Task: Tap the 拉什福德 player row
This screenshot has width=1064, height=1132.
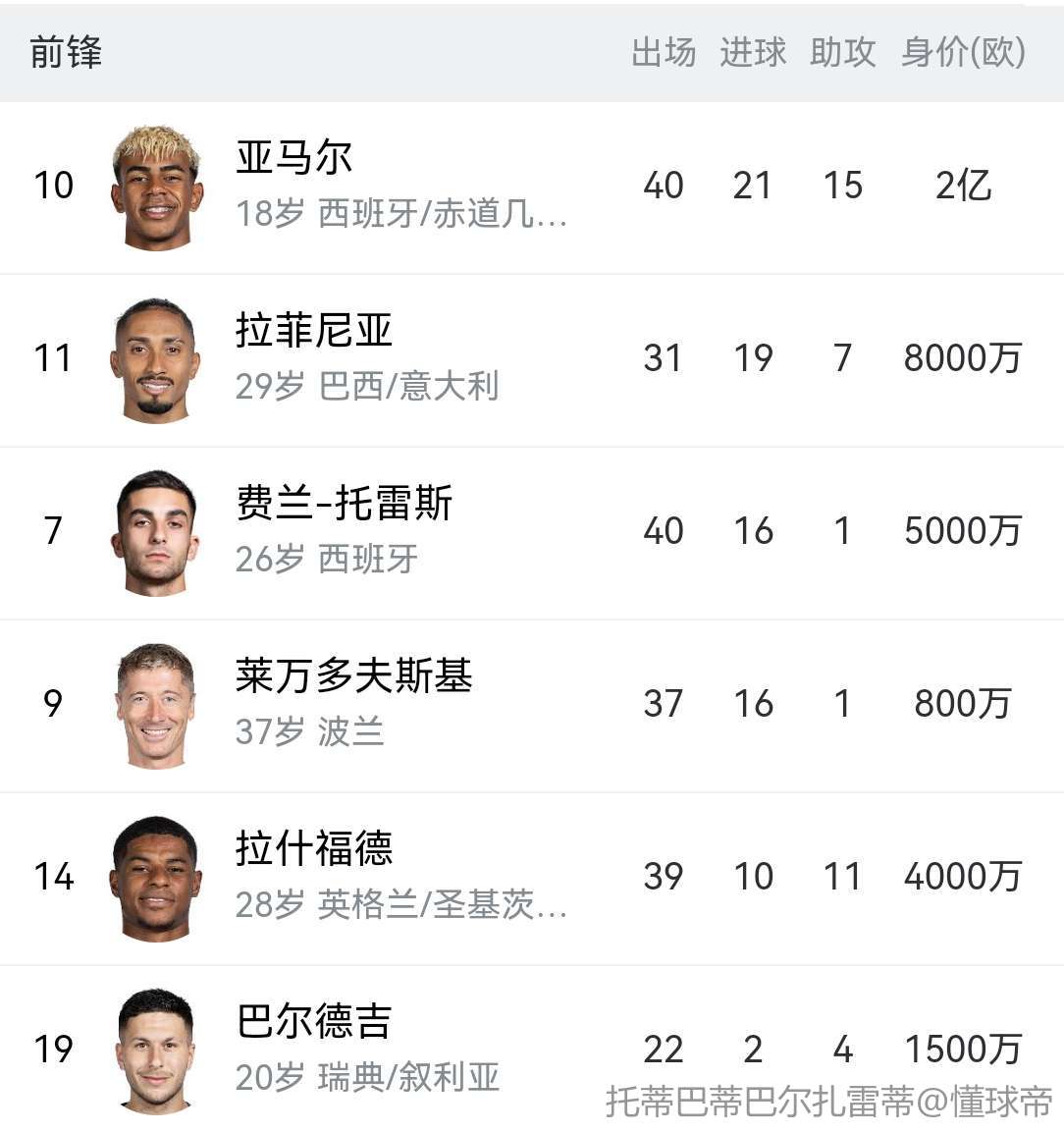Action: point(314,850)
